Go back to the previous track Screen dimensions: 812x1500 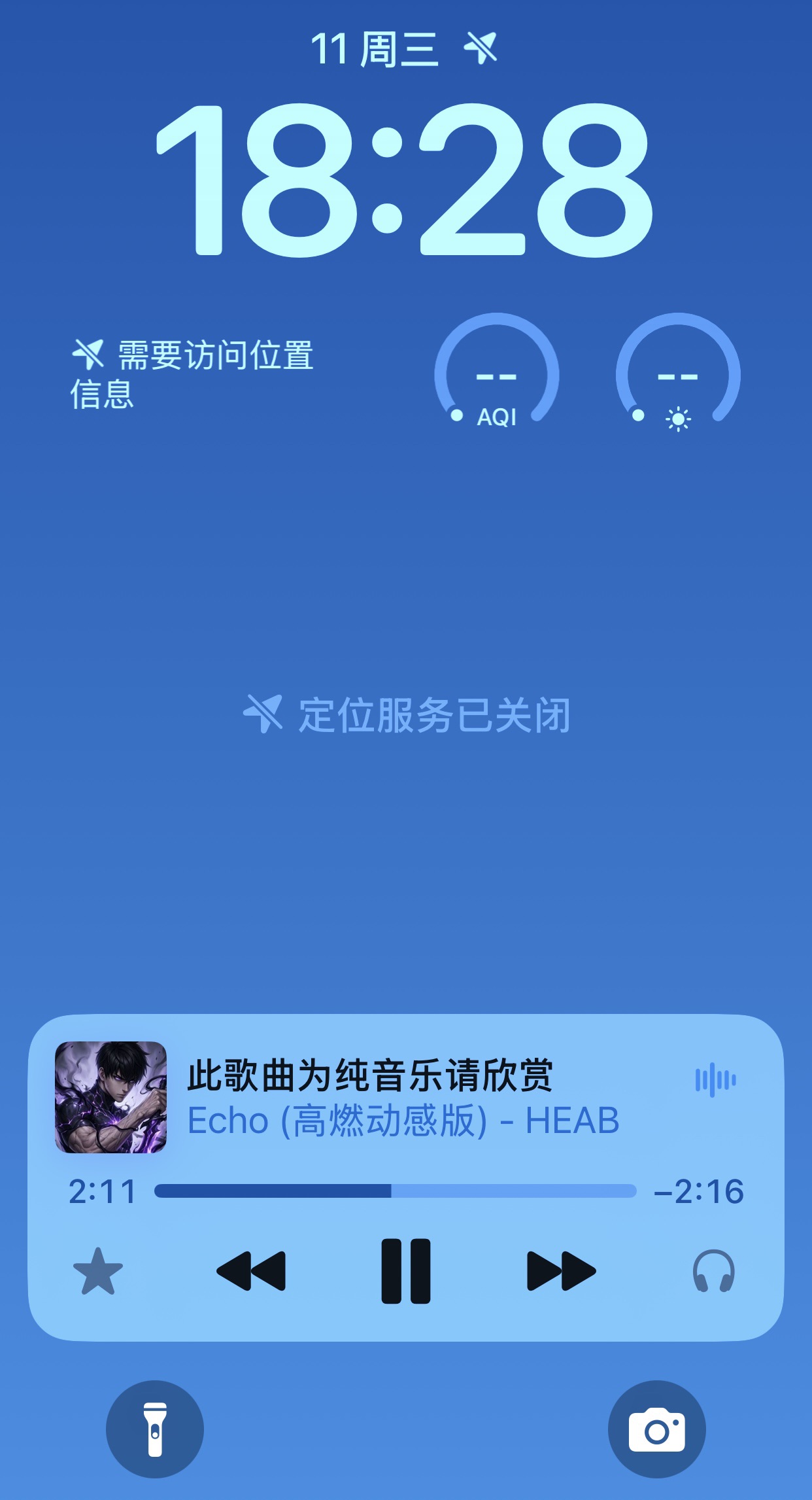point(251,1271)
